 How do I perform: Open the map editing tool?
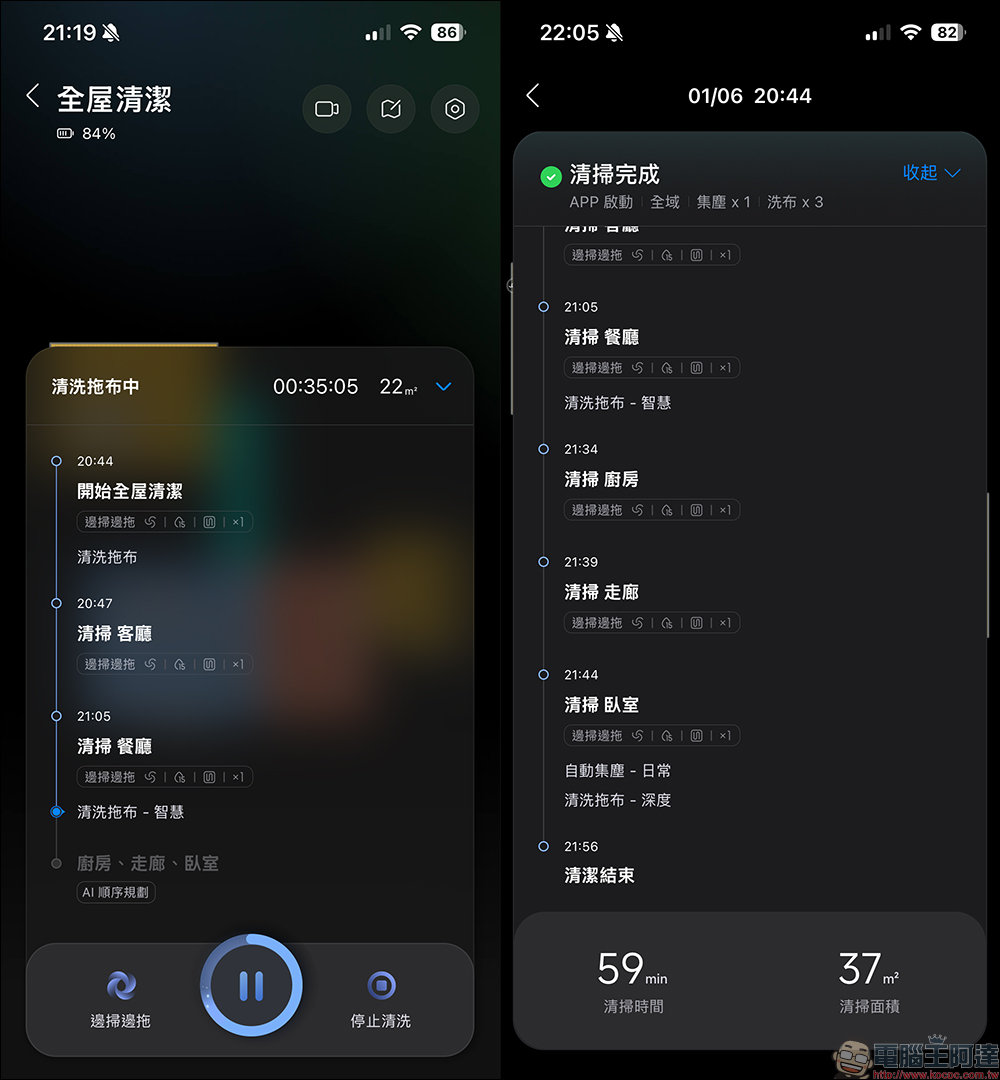click(x=391, y=109)
